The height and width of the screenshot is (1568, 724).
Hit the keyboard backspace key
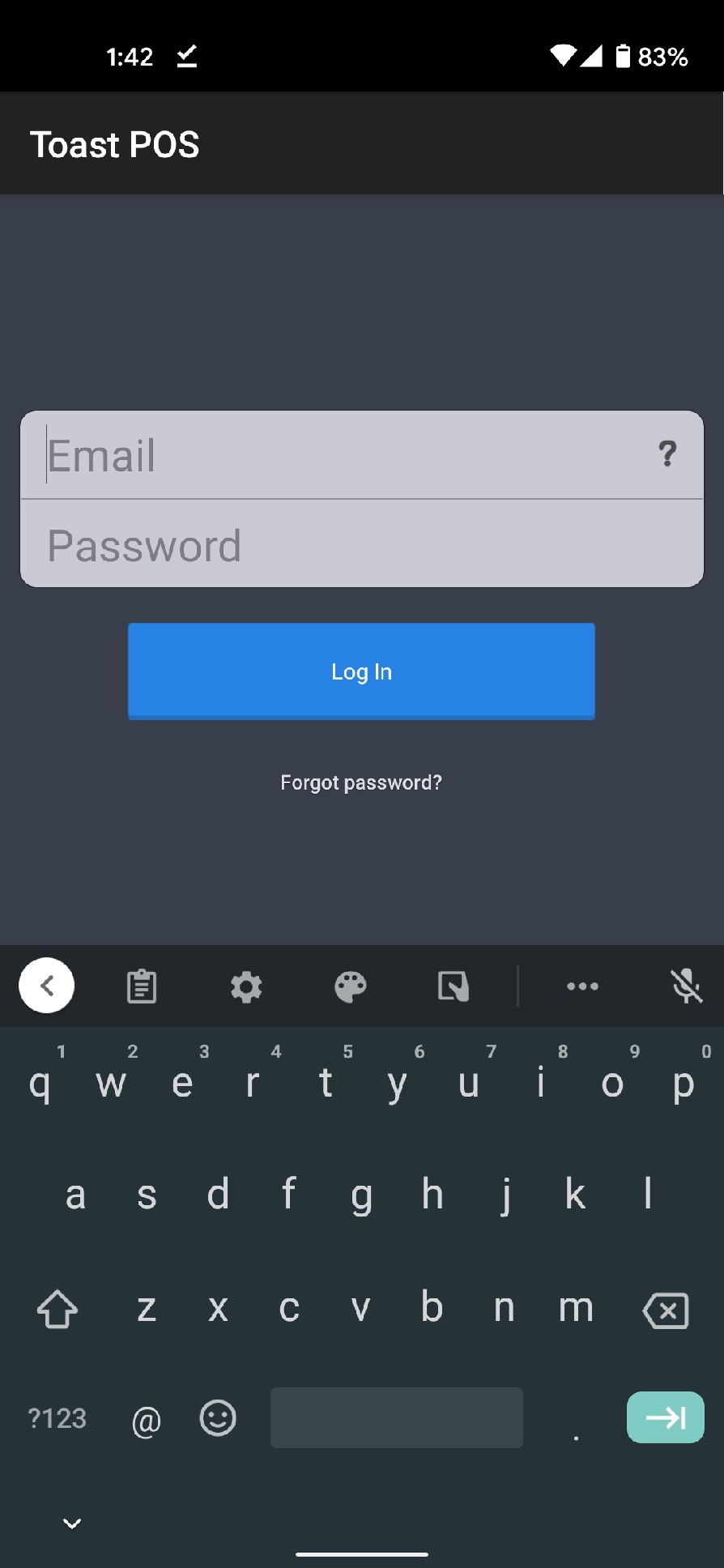(666, 1310)
